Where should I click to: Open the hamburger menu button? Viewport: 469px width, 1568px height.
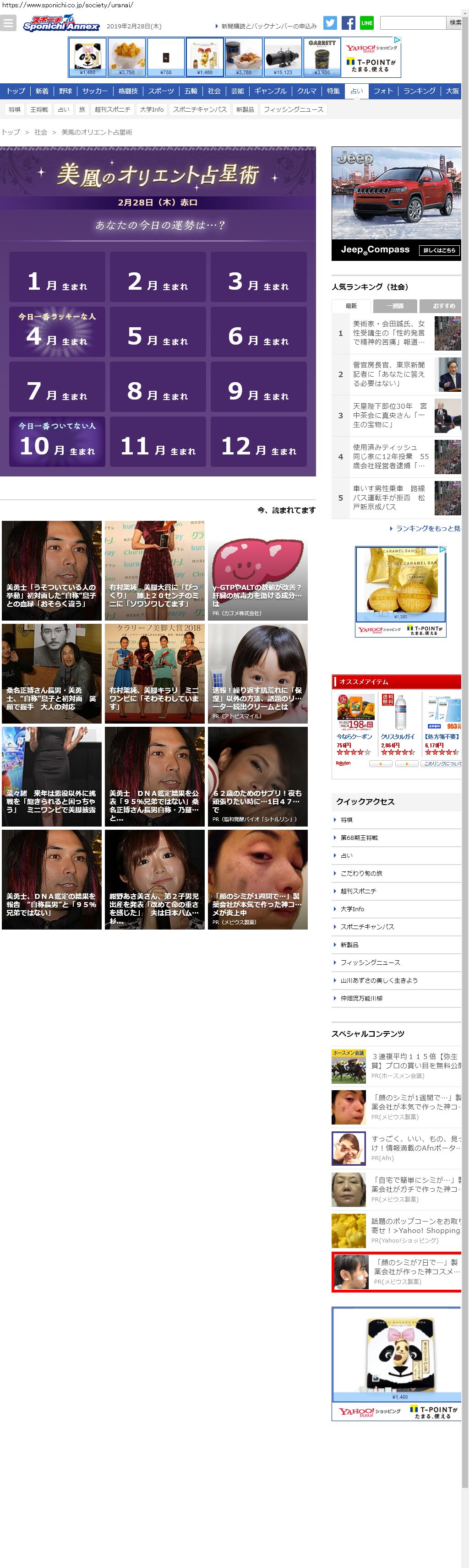pyautogui.click(x=8, y=23)
